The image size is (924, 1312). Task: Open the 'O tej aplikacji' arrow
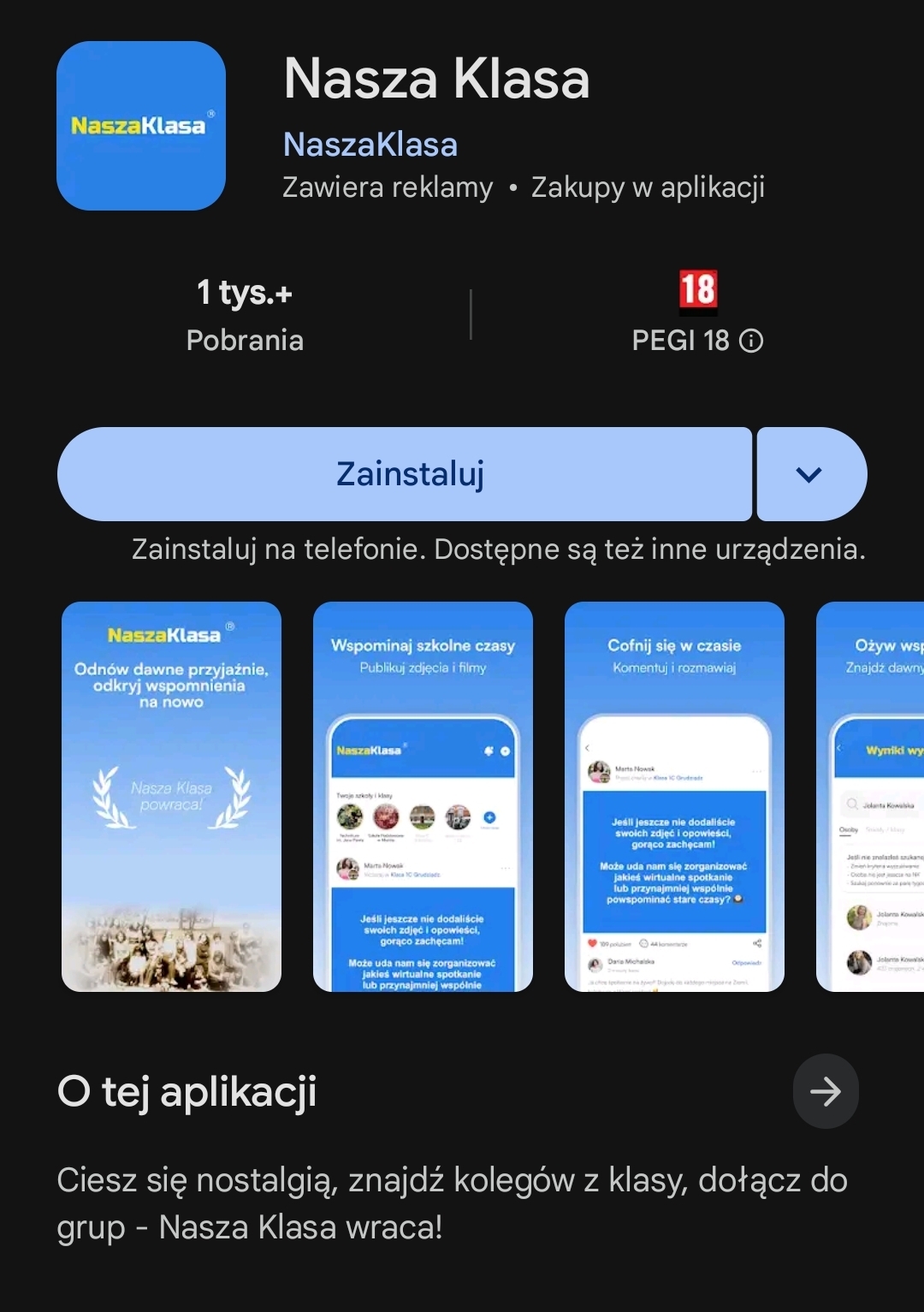click(825, 1091)
